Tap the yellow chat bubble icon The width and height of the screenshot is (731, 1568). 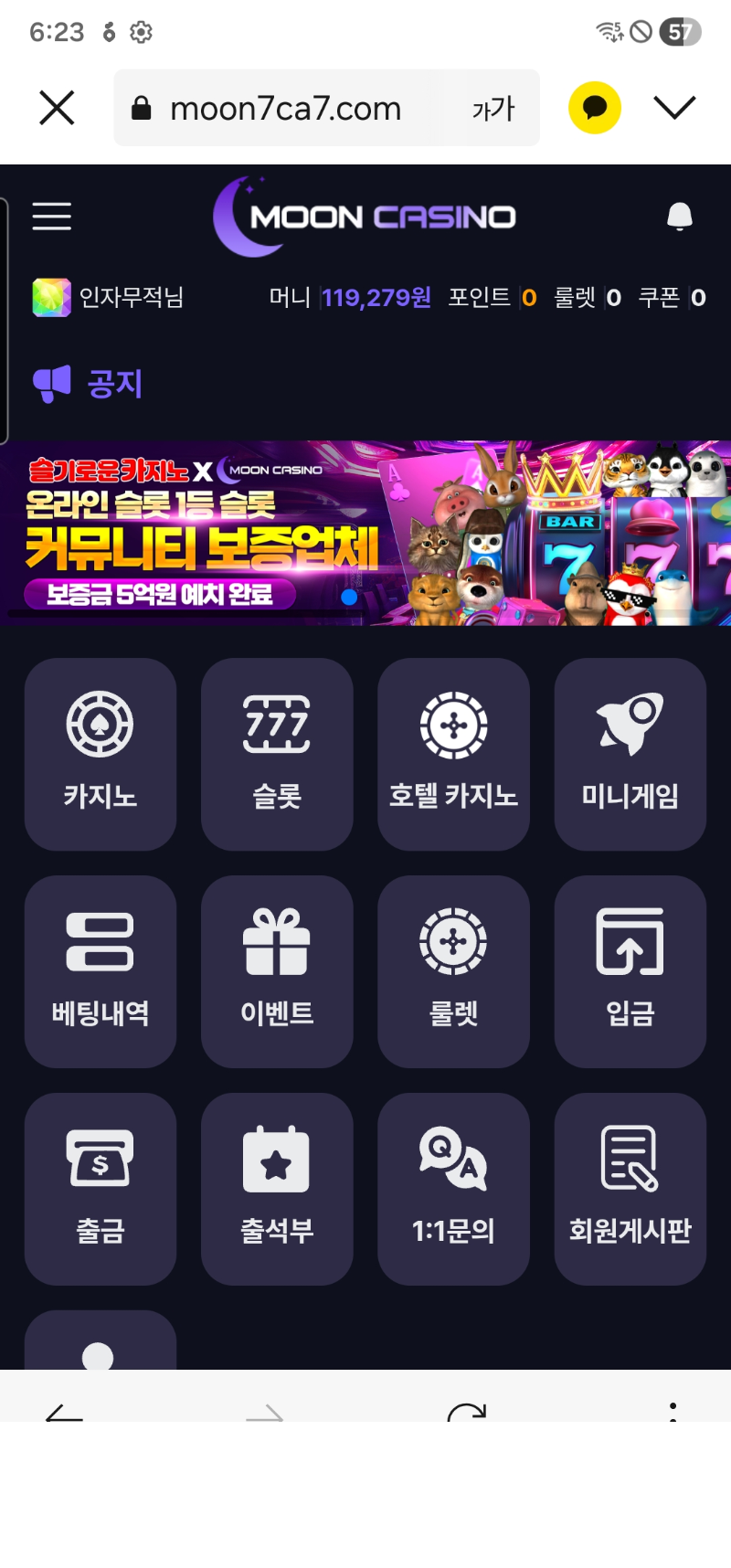pos(595,108)
